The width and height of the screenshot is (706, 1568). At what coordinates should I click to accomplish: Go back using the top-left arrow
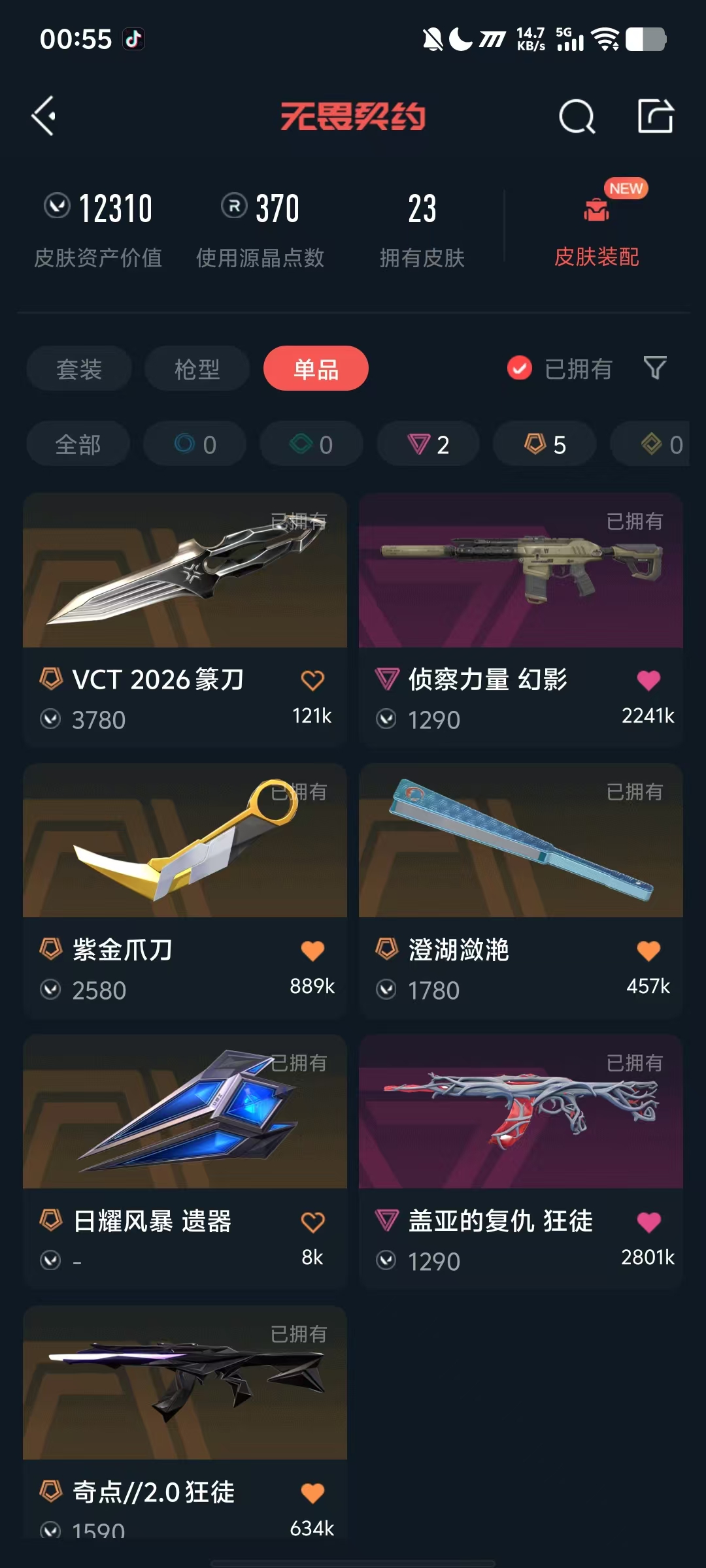tap(44, 116)
